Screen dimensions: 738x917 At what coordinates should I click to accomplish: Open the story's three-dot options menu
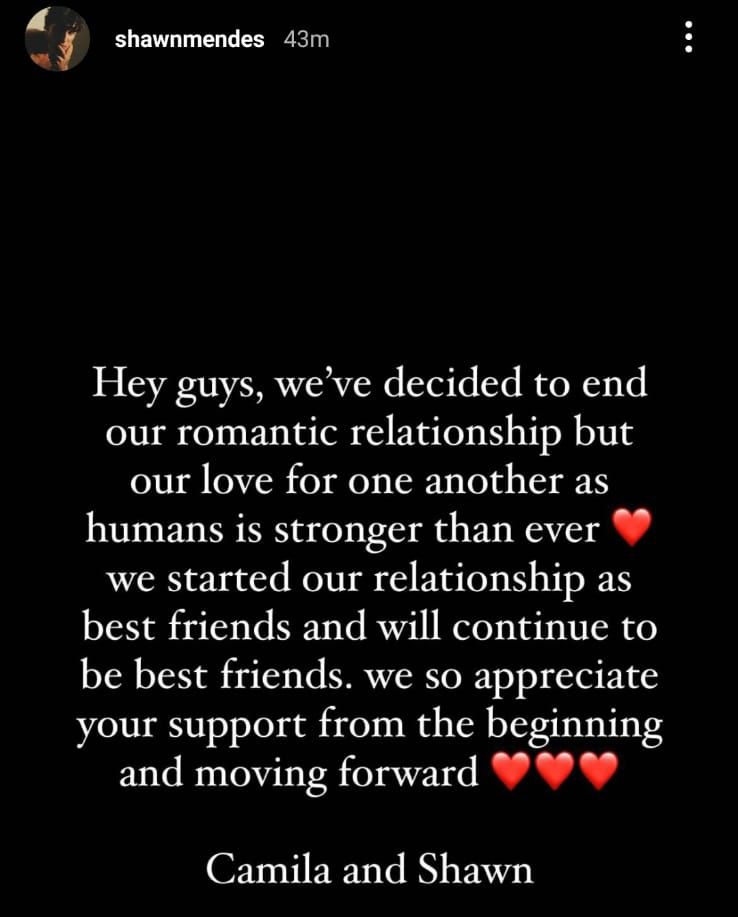coord(688,38)
